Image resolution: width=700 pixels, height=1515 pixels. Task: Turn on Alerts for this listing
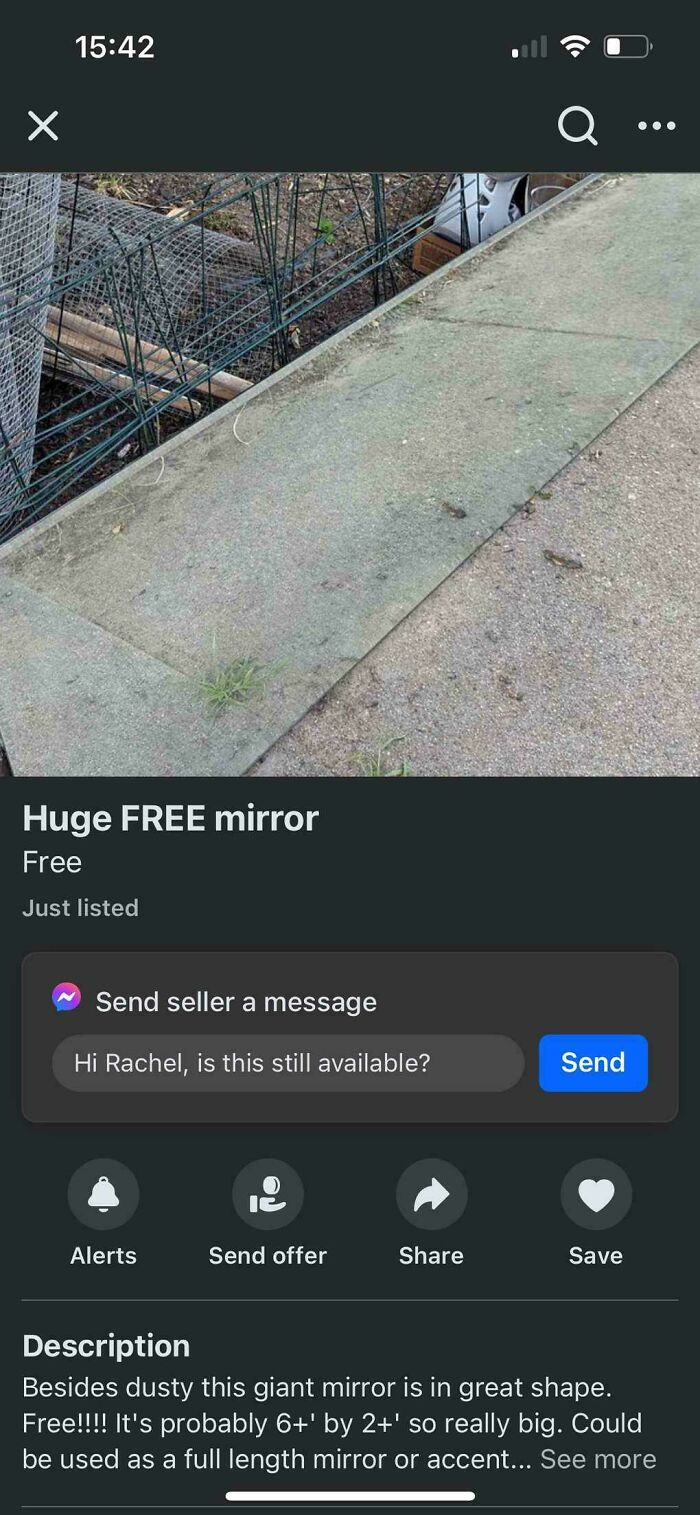103,1195
